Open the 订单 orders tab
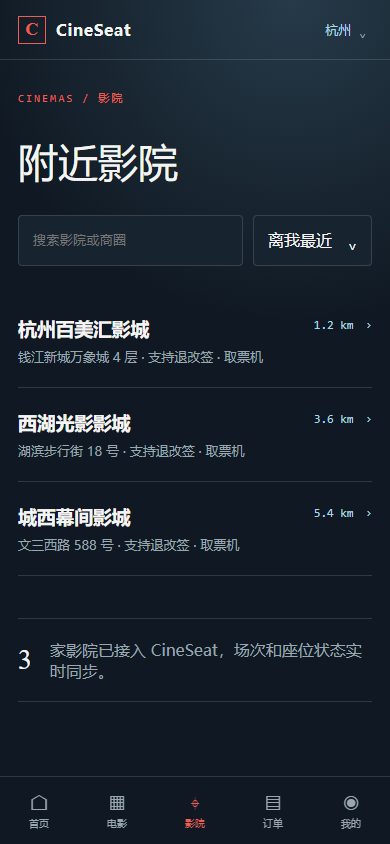The image size is (390, 844). click(273, 811)
